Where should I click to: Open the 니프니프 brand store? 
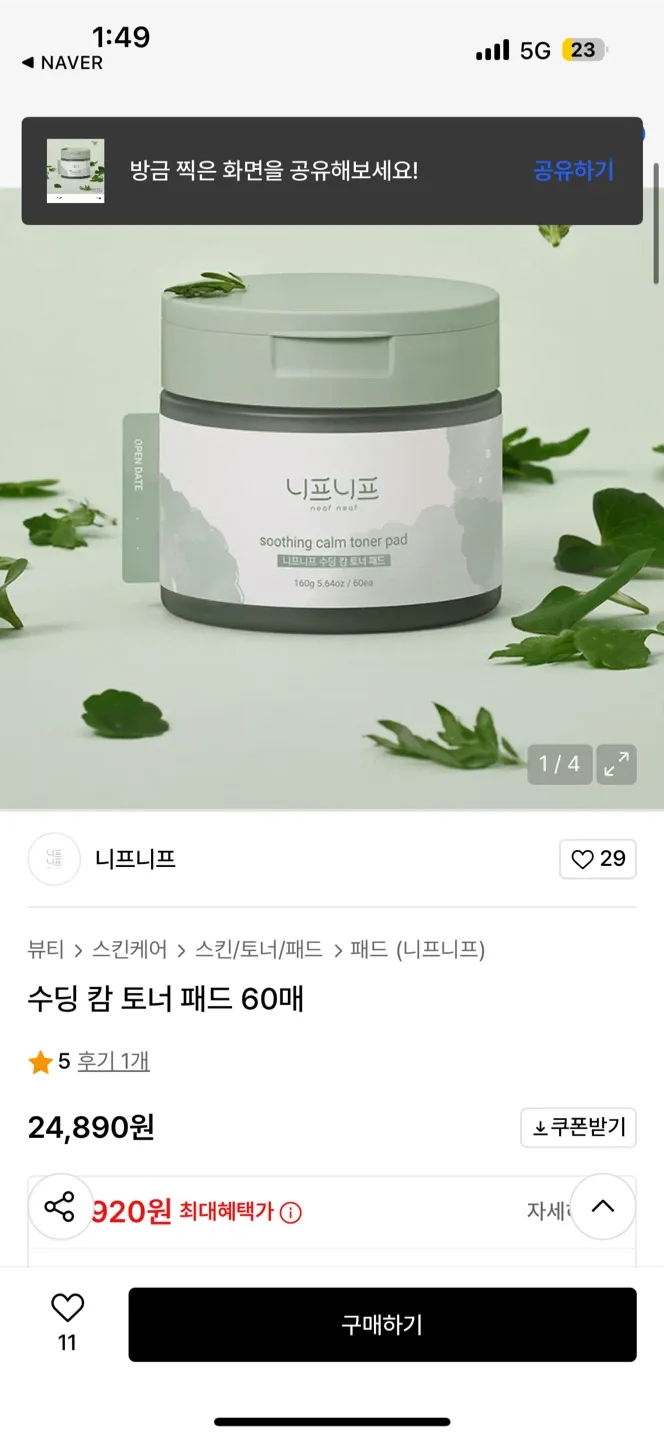tap(135, 858)
